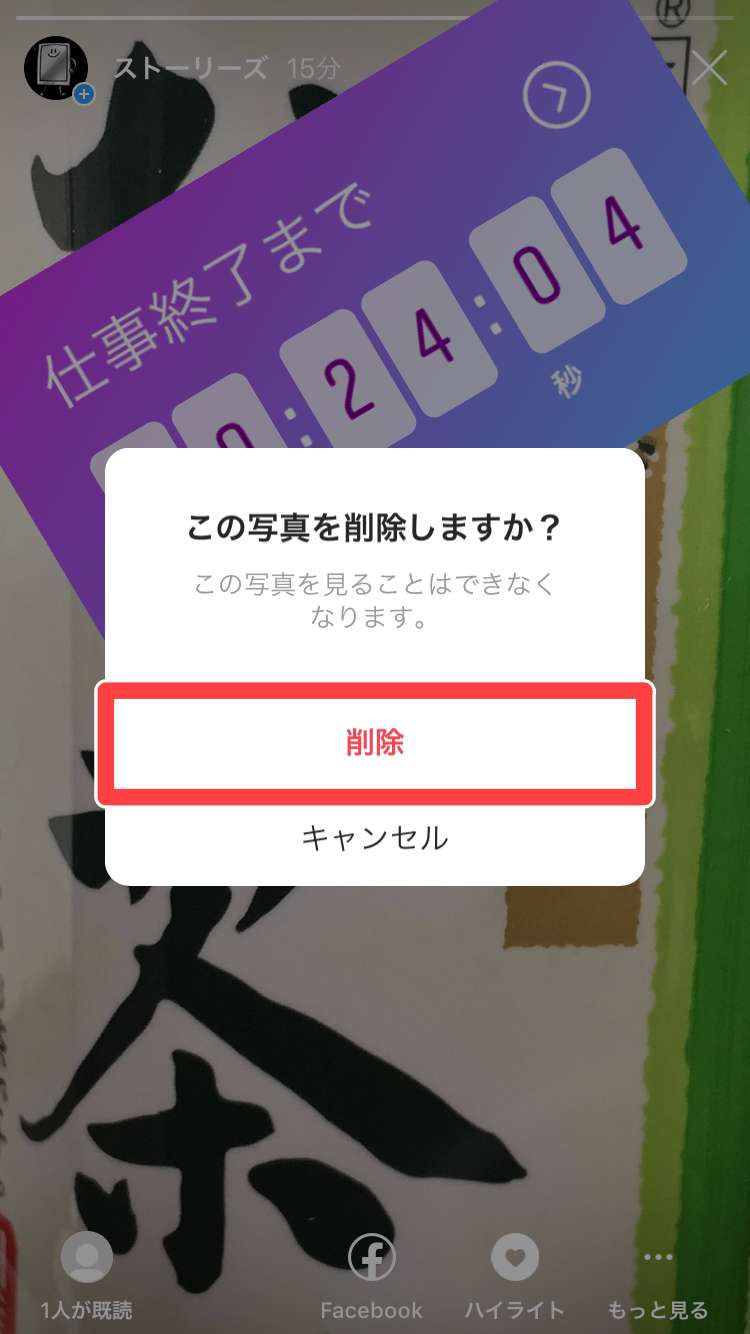Confirm deletion with the 削除 button

tap(375, 743)
